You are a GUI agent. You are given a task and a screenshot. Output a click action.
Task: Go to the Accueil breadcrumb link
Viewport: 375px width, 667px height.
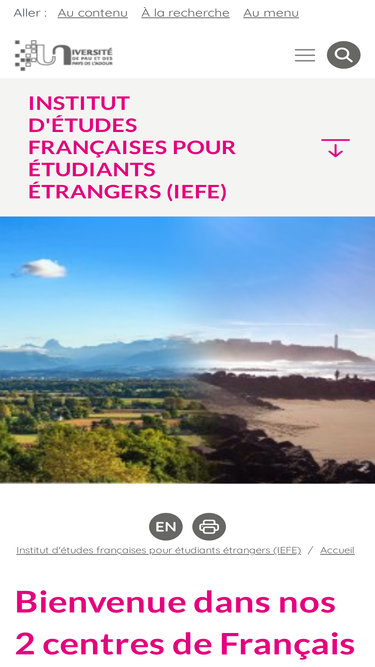337,550
